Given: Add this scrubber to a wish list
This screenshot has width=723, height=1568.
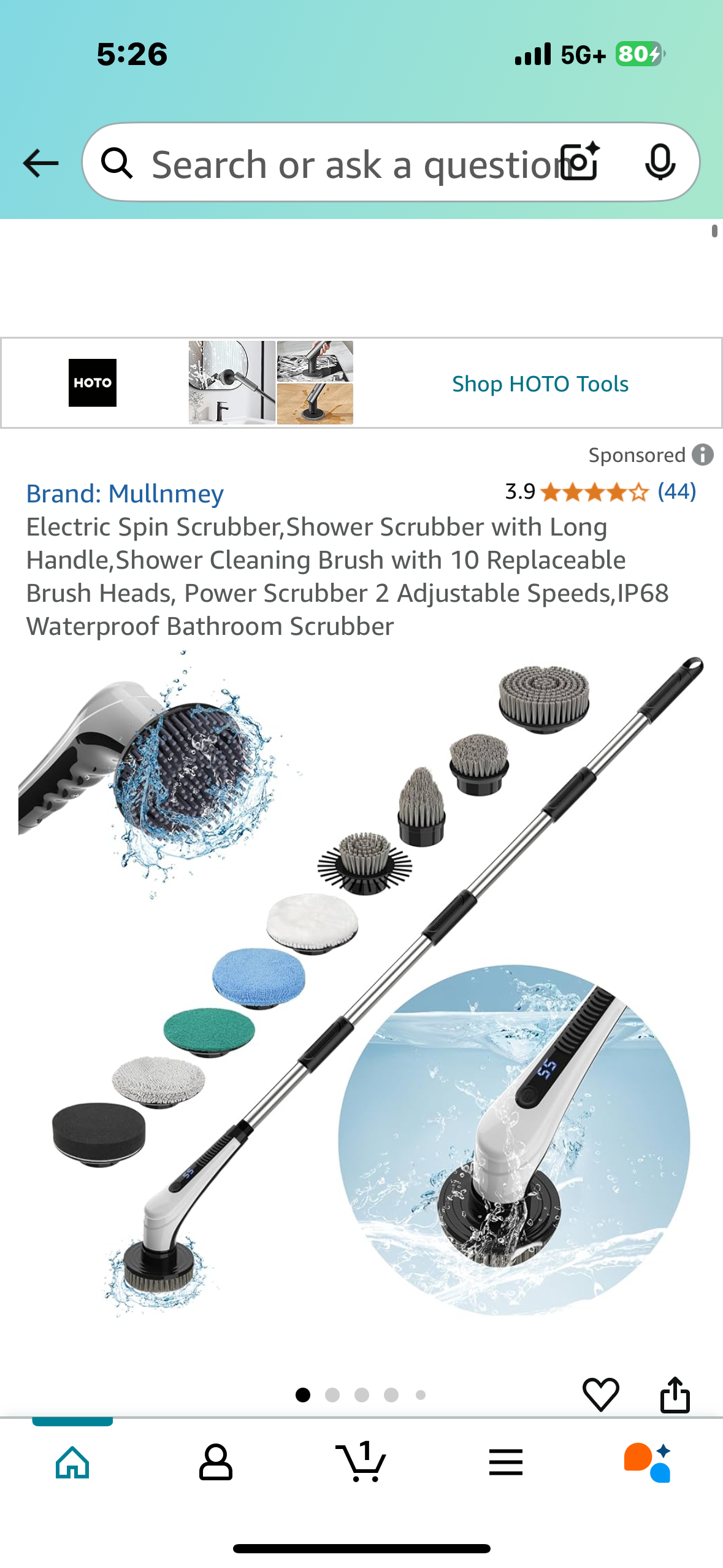Looking at the screenshot, I should (600, 1394).
